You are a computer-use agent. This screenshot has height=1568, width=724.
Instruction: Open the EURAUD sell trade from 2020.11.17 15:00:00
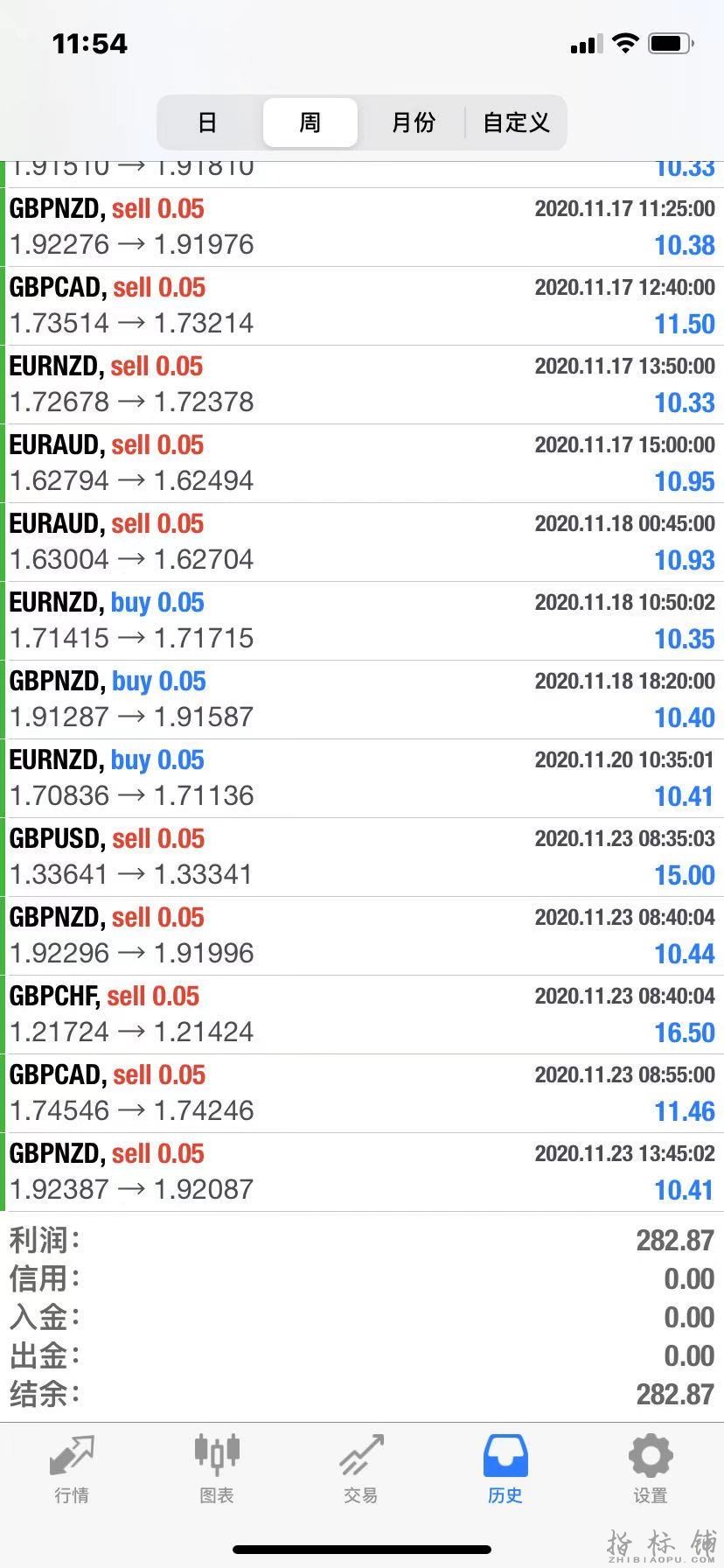coord(362,463)
